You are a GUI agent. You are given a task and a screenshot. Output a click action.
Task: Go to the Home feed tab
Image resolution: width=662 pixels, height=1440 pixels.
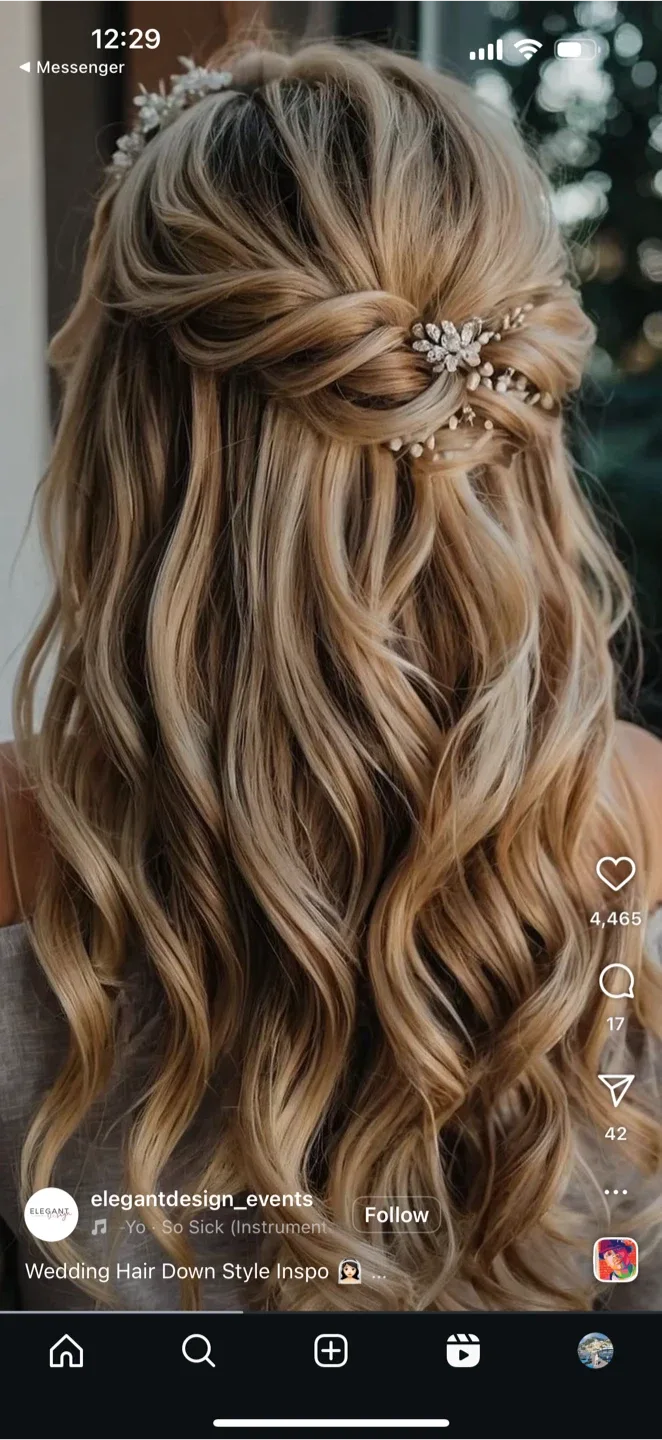point(67,1352)
